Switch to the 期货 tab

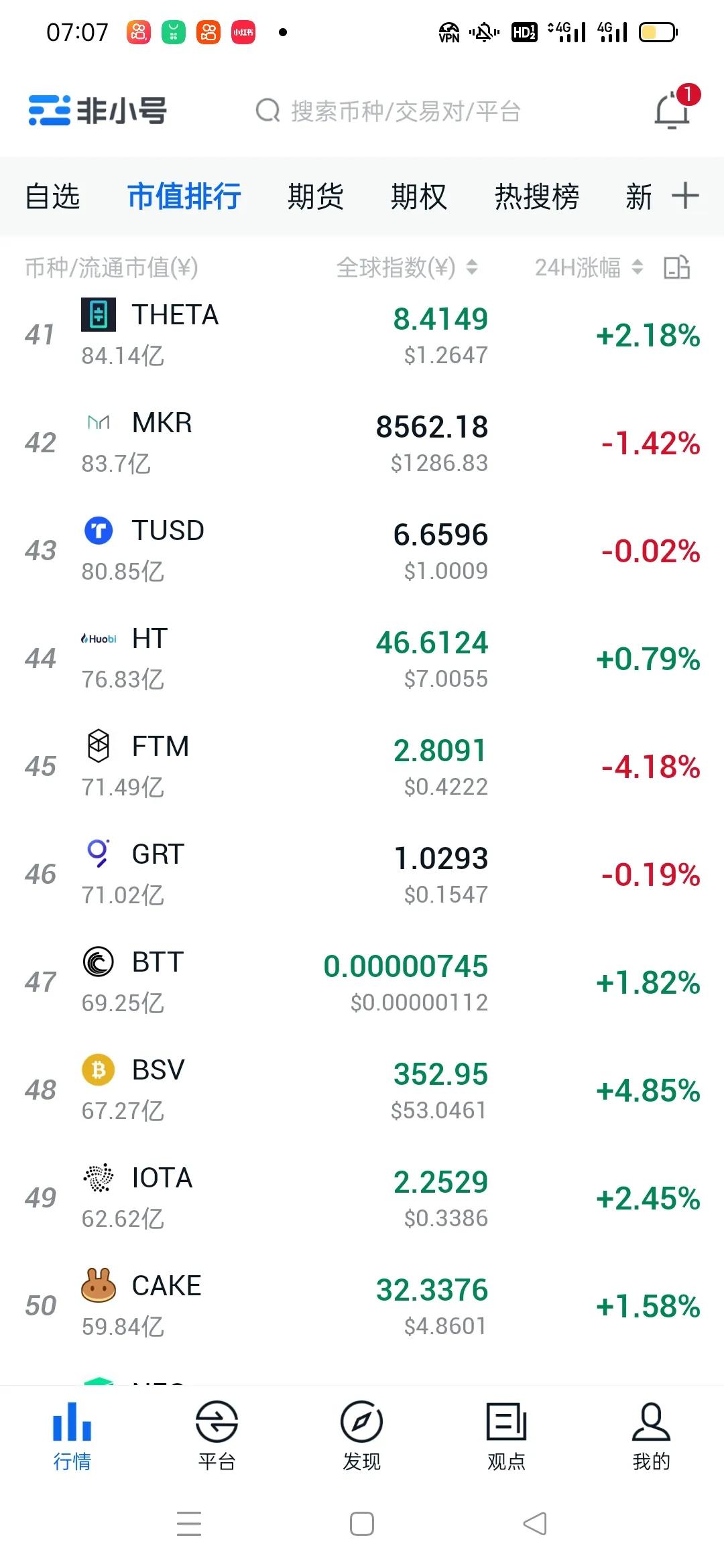coord(315,197)
